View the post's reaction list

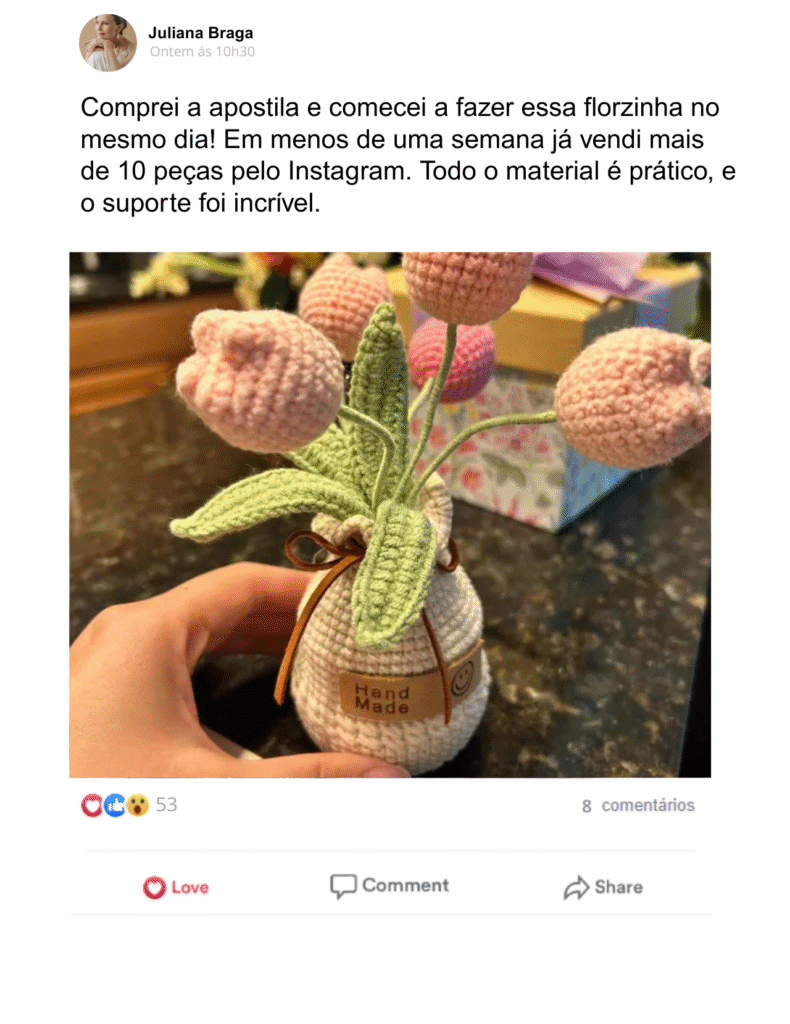click(129, 805)
